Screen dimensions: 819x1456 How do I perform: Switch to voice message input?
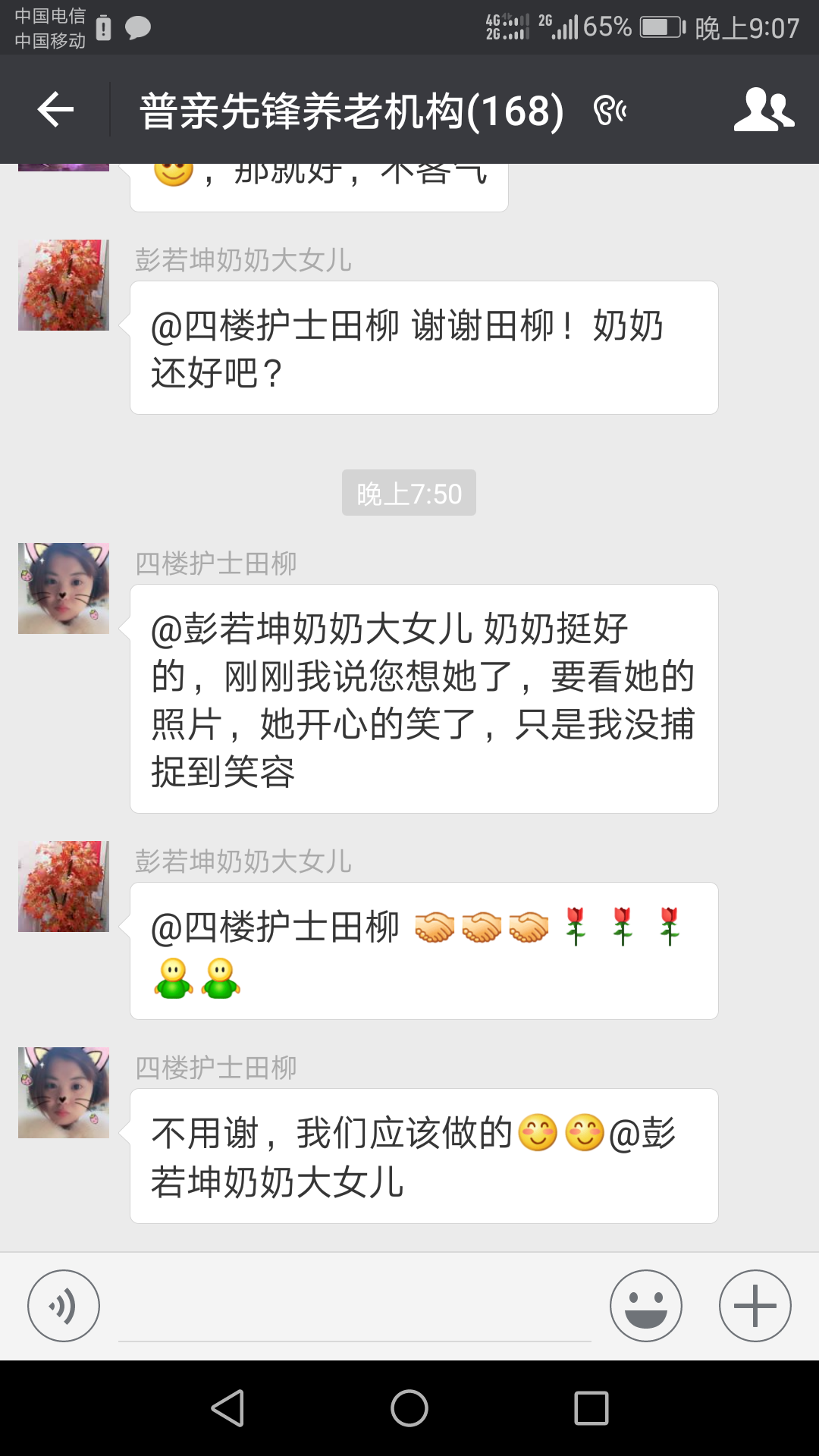pos(64,1306)
